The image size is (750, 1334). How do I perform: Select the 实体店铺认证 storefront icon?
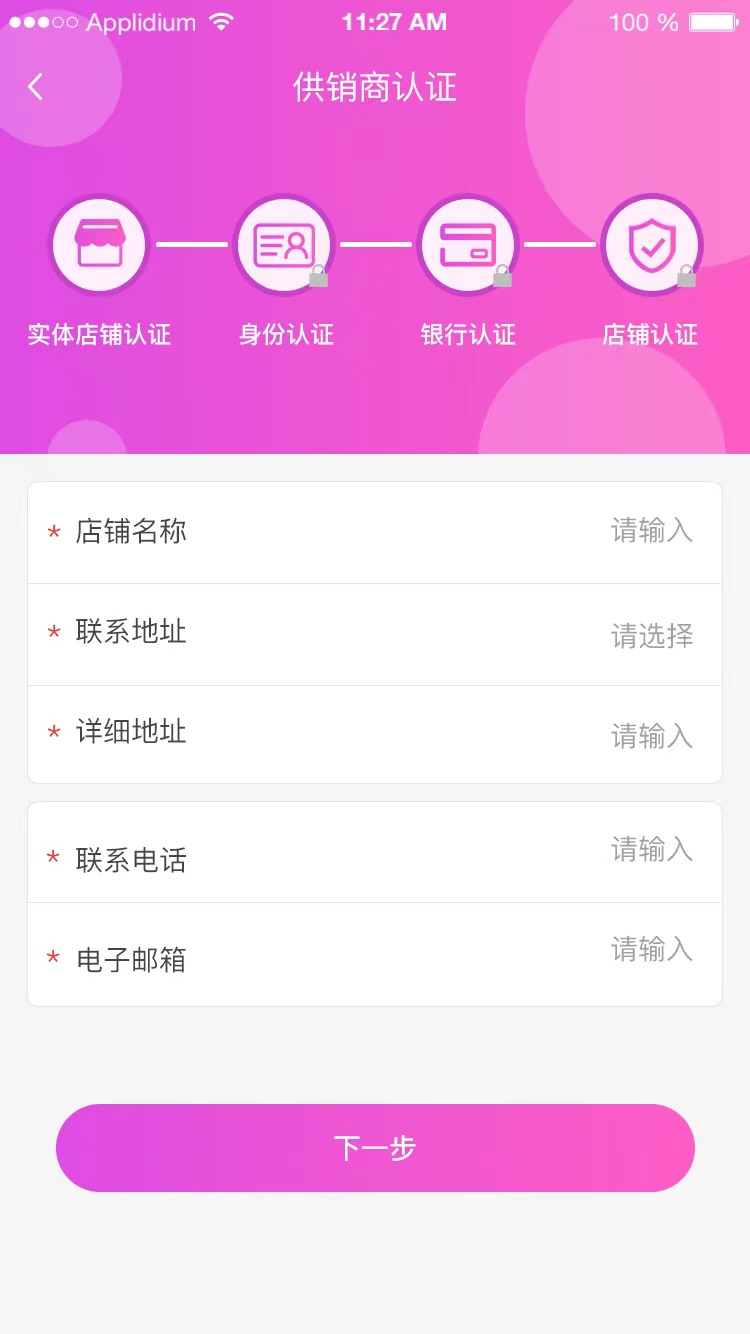pyautogui.click(x=99, y=244)
